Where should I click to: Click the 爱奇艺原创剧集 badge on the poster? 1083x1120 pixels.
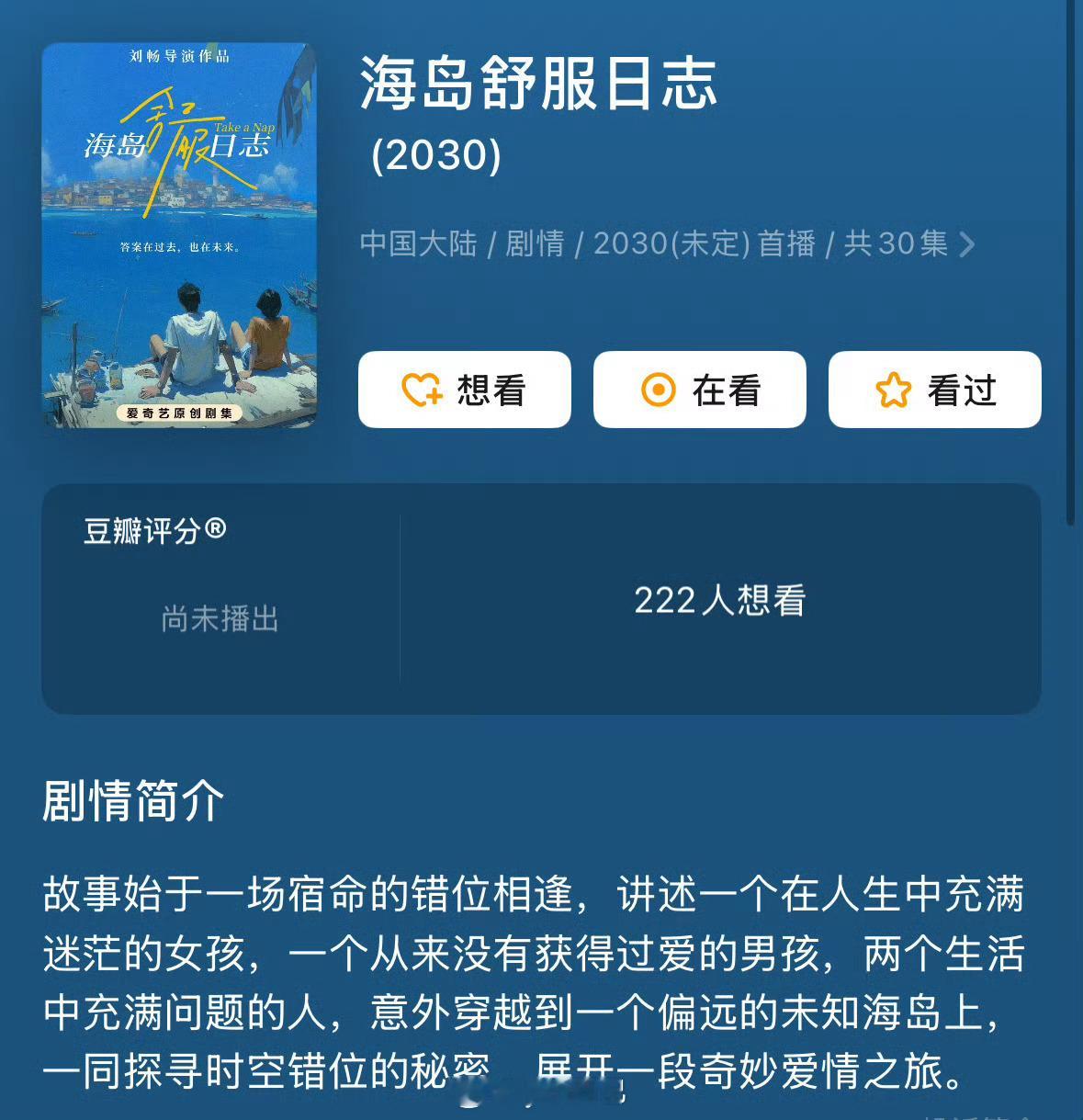click(183, 412)
